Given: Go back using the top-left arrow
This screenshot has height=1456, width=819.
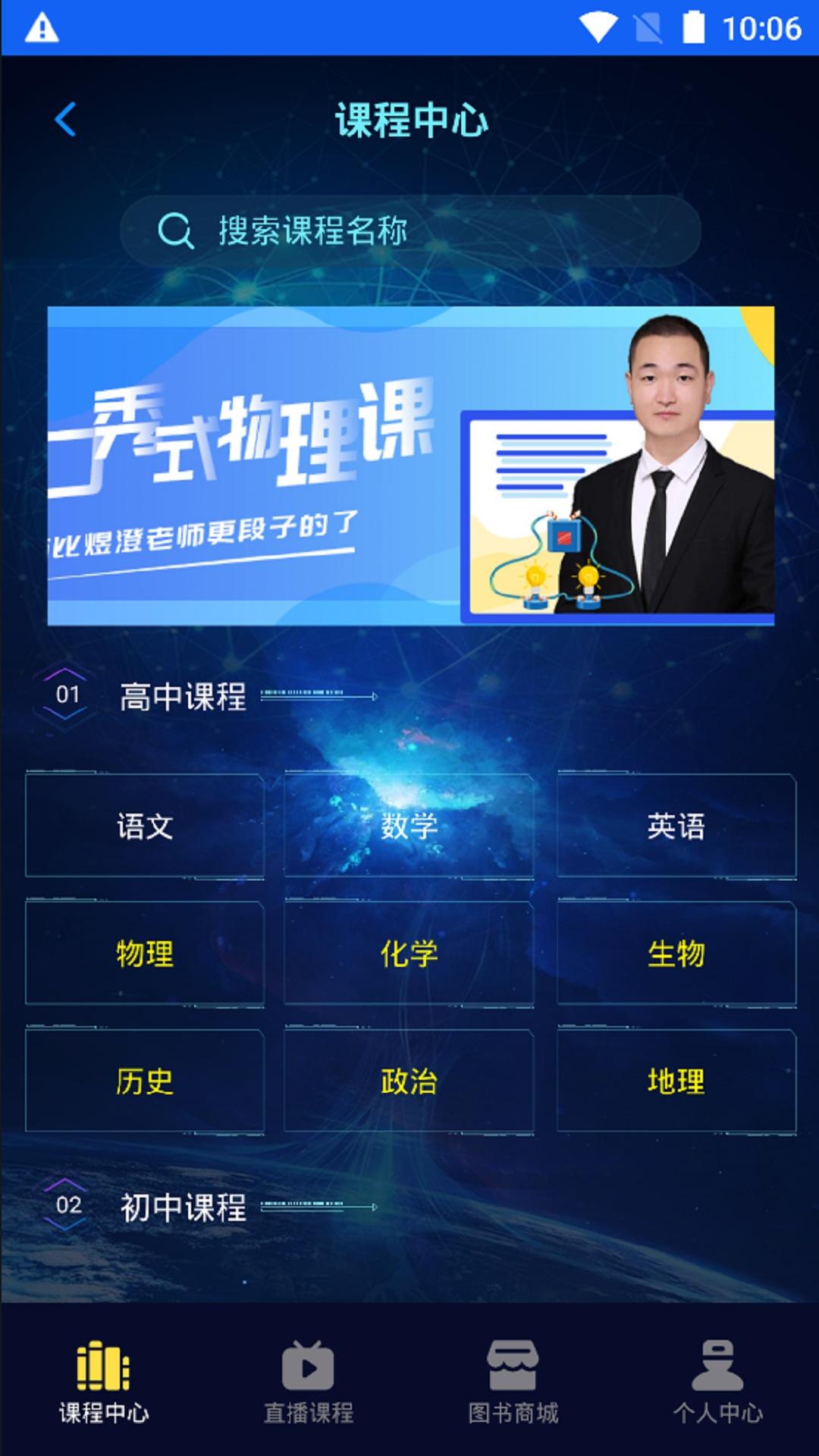Looking at the screenshot, I should [66, 119].
